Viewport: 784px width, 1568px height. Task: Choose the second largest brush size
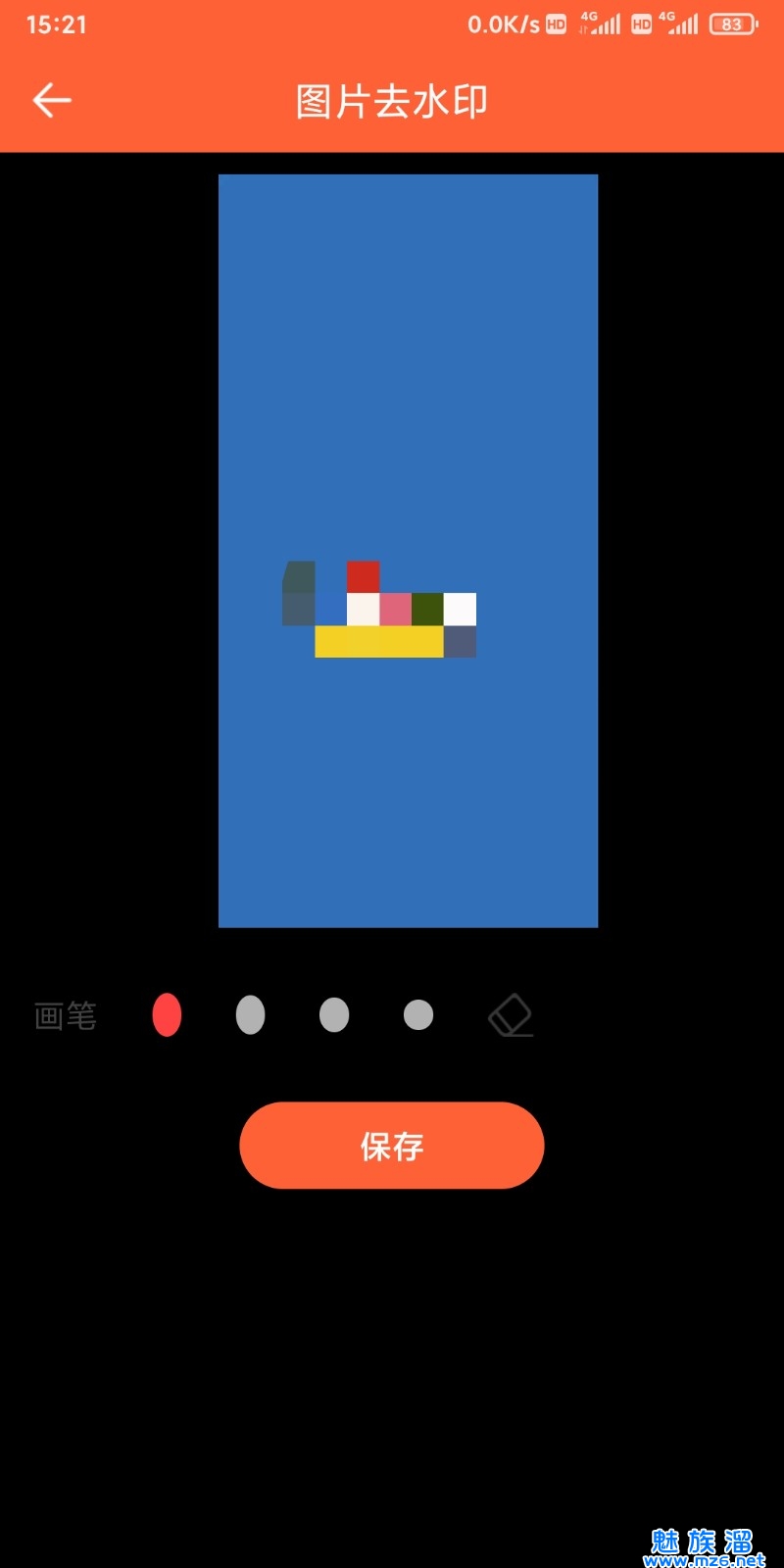point(251,1014)
